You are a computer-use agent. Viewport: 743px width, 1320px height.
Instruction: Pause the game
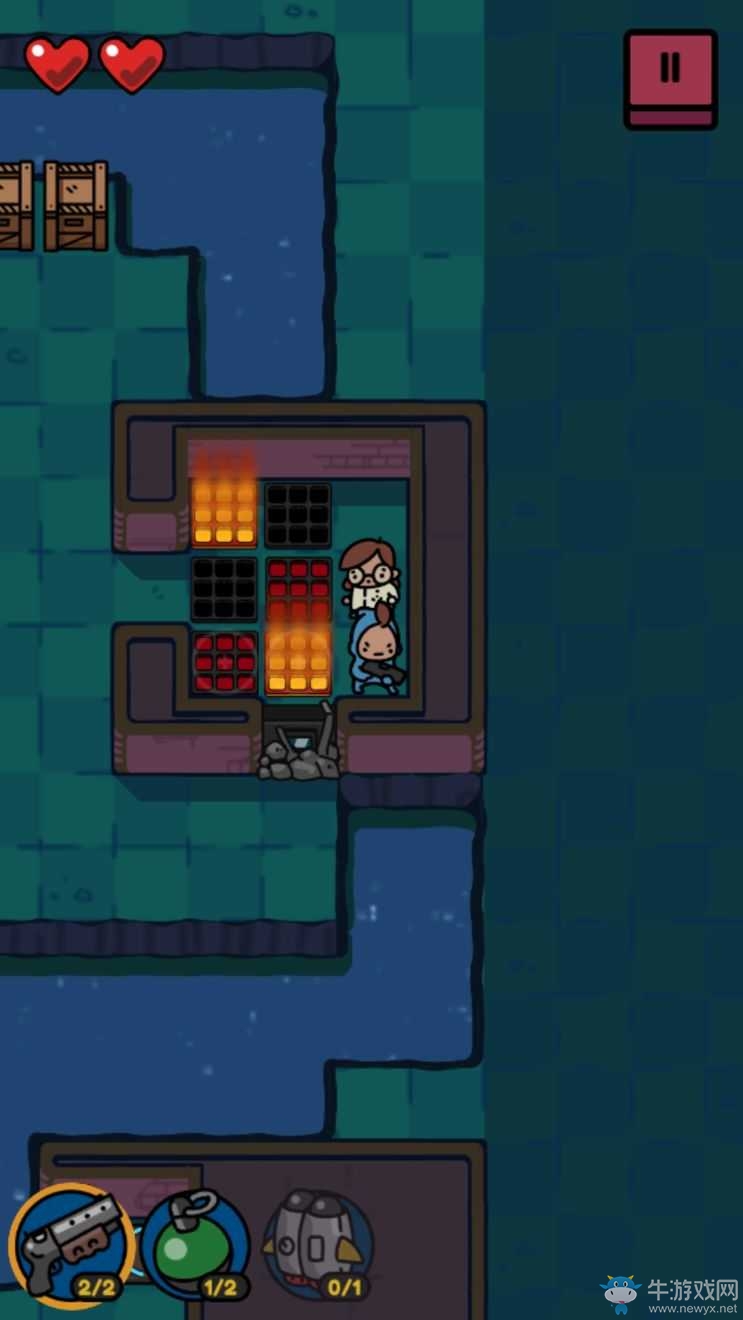point(670,76)
